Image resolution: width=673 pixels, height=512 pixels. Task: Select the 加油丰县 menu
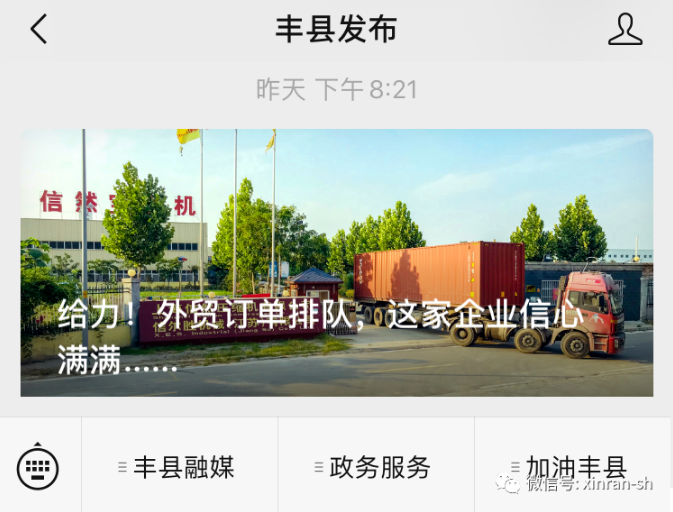(x=572, y=467)
